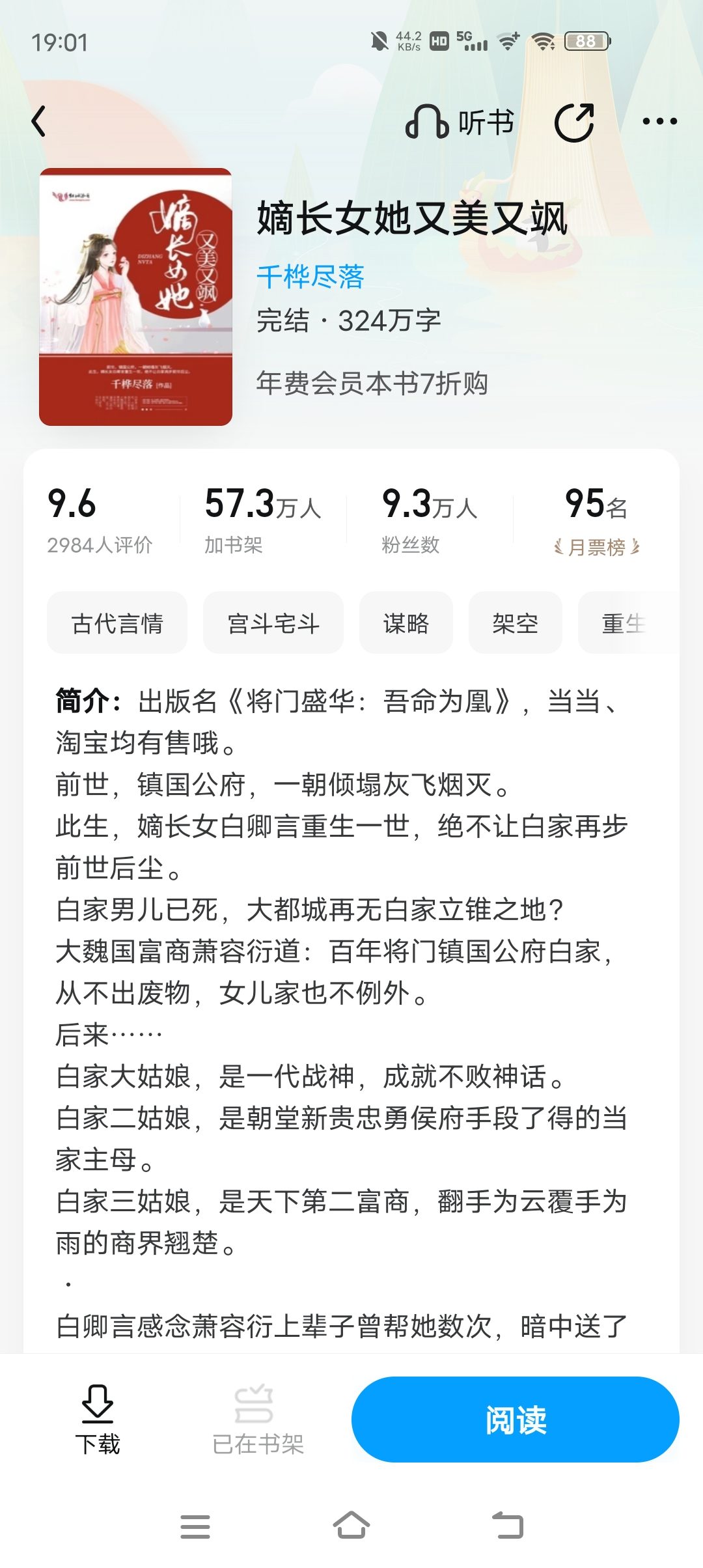Tap the 已在书架 bookshelf button
Viewport: 703px width, 1568px height.
[258, 1420]
